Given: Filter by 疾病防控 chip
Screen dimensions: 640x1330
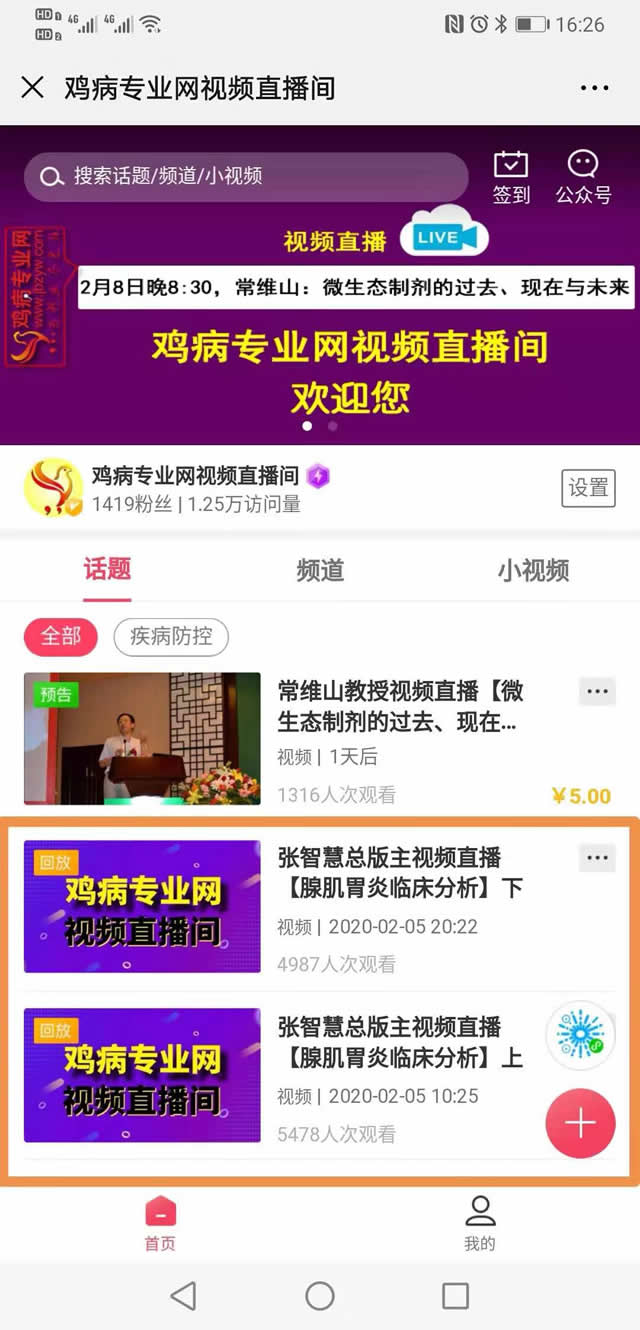Looking at the screenshot, I should (x=171, y=636).
